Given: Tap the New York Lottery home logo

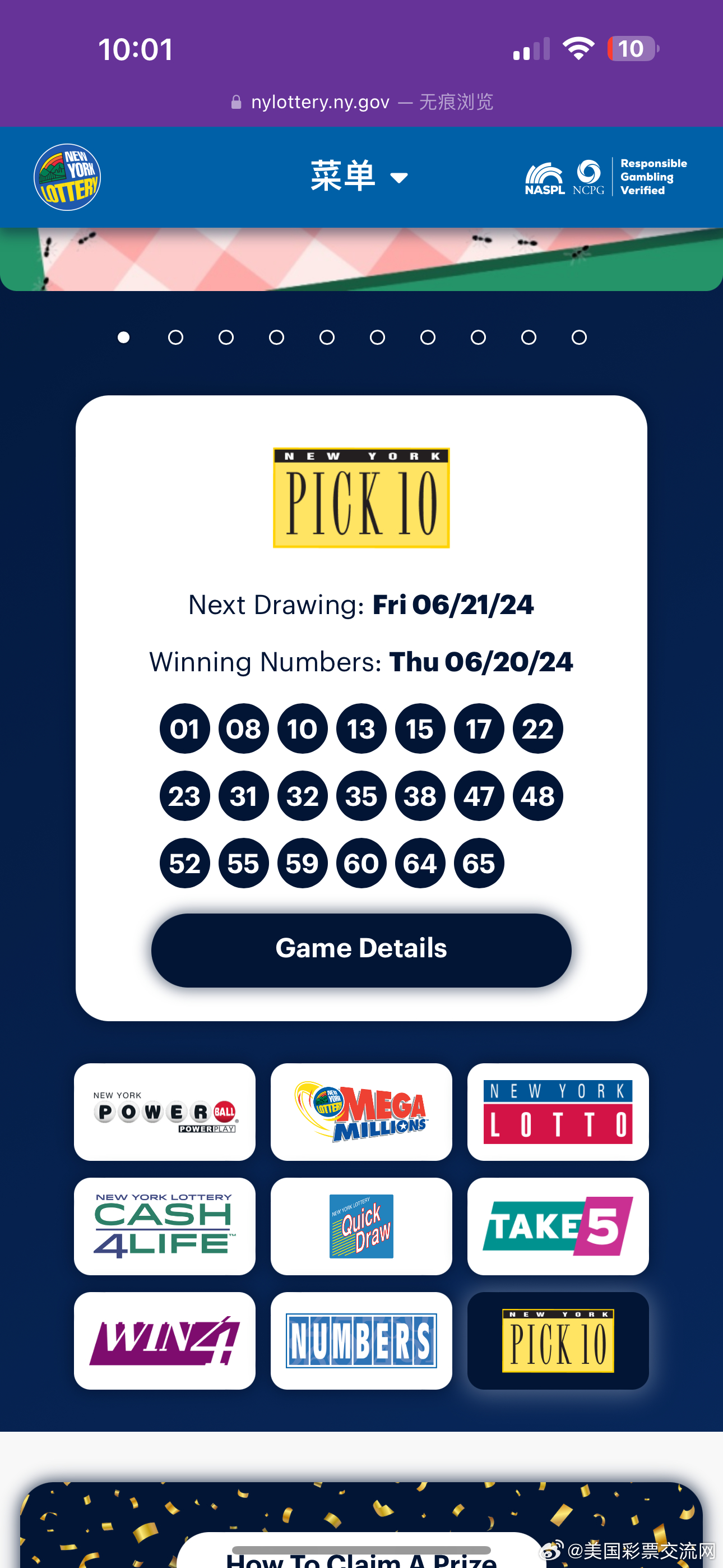Looking at the screenshot, I should point(67,177).
